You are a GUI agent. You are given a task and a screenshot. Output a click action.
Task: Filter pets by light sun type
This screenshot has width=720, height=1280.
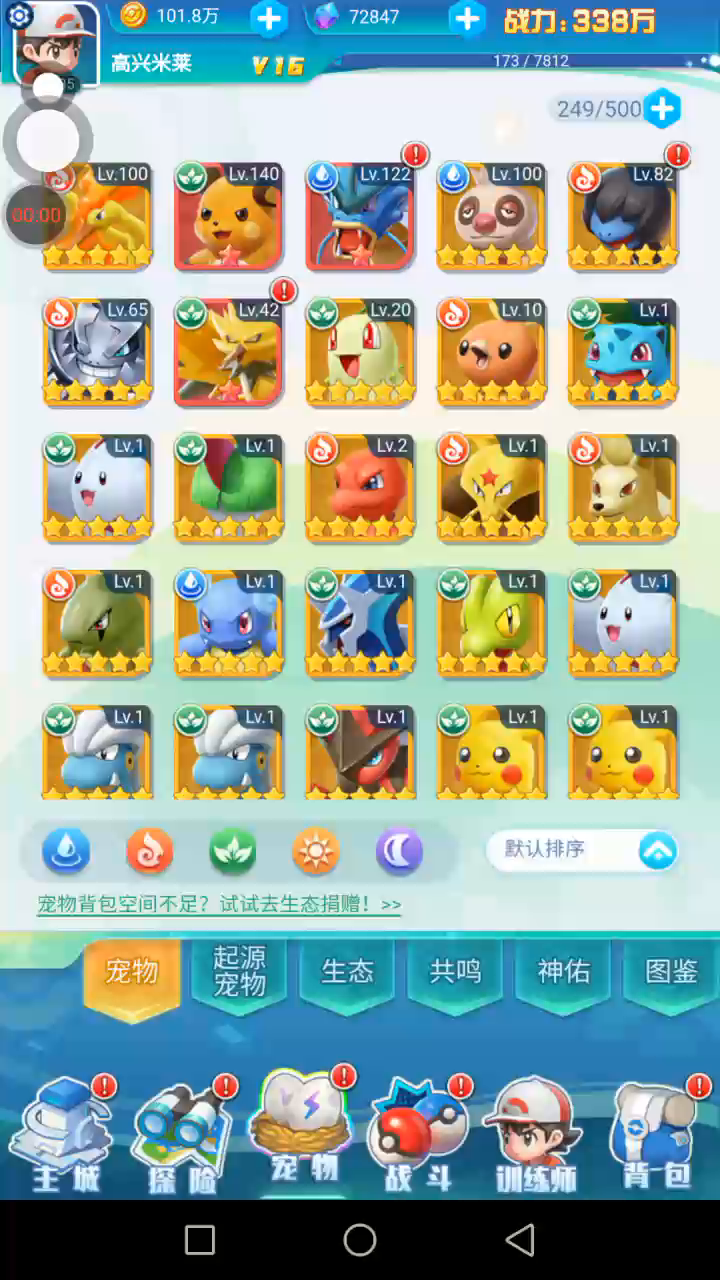(x=316, y=852)
